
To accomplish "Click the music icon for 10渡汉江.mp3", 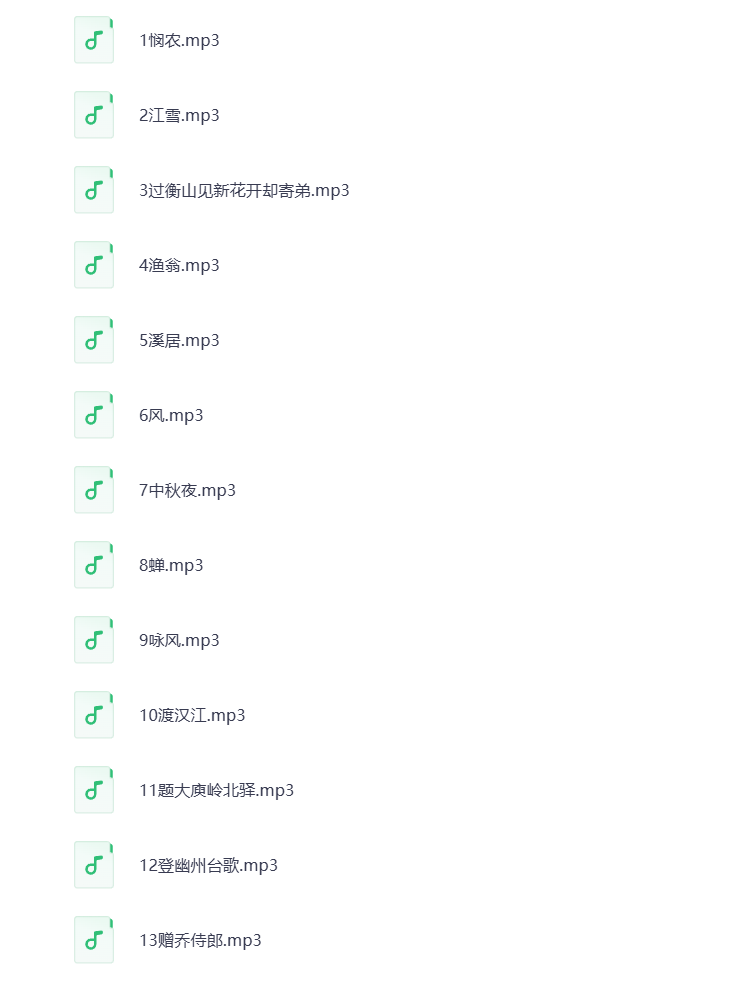I will pyautogui.click(x=93, y=714).
